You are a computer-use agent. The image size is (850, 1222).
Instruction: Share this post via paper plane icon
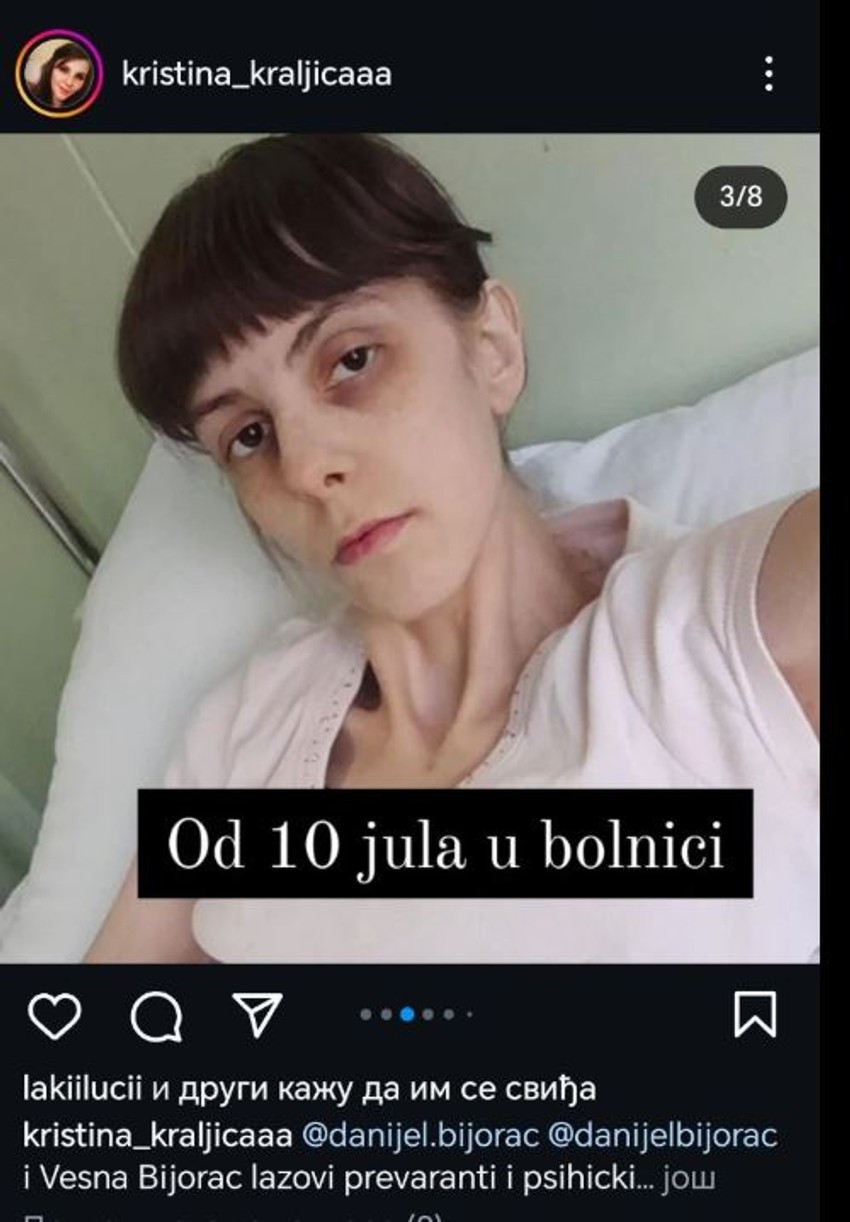pos(258,1015)
